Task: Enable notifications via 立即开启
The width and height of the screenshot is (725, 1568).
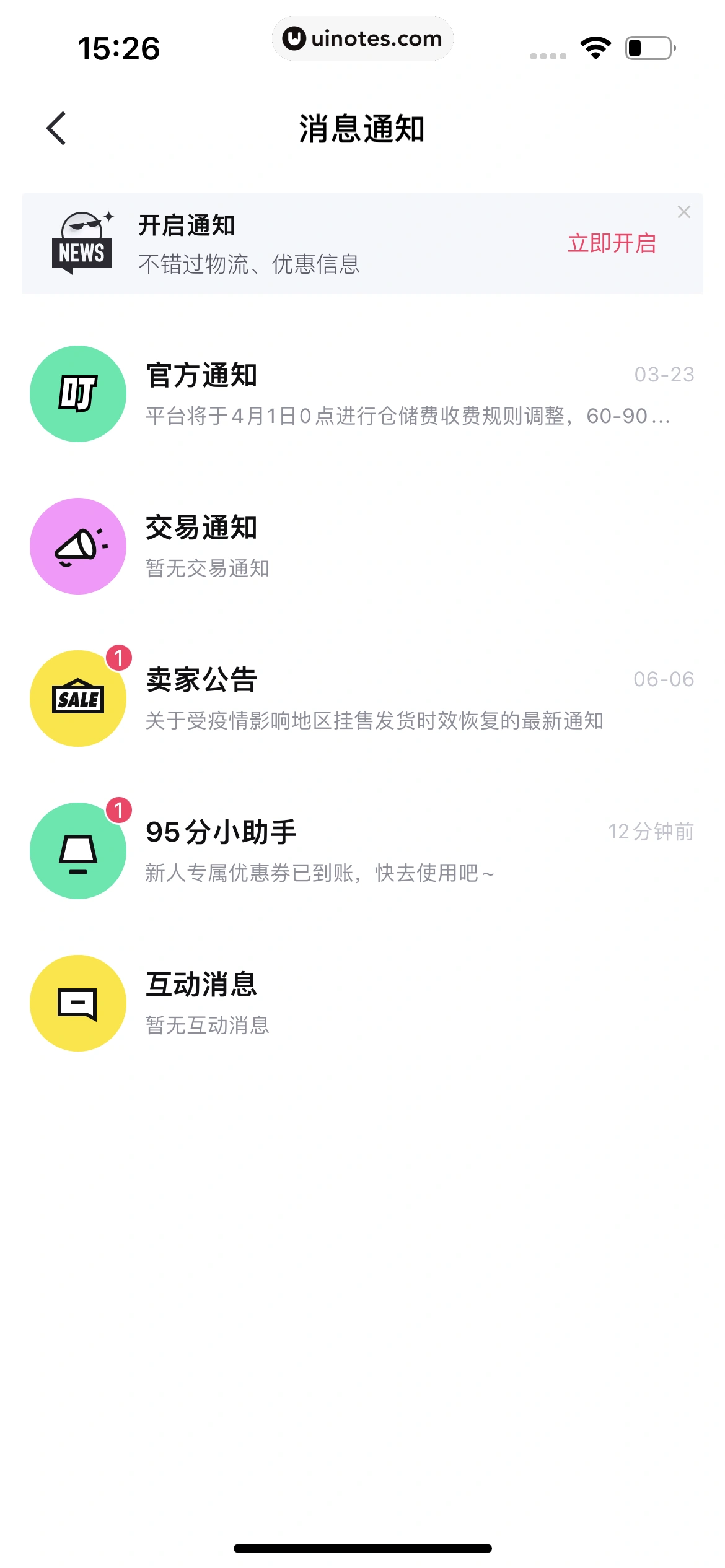Action: [x=613, y=243]
